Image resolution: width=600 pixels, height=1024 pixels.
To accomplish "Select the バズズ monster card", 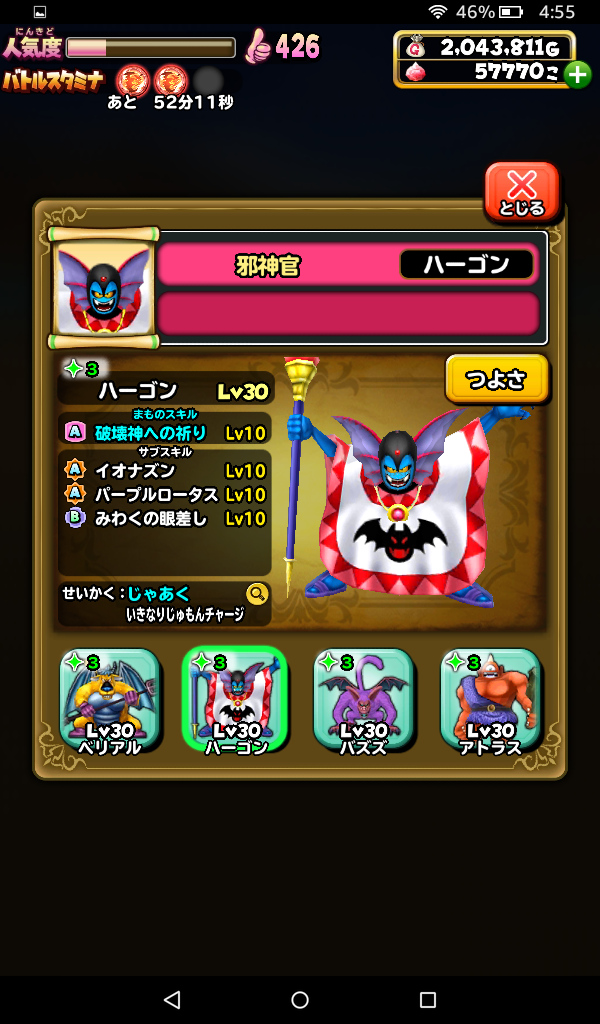I will (363, 700).
